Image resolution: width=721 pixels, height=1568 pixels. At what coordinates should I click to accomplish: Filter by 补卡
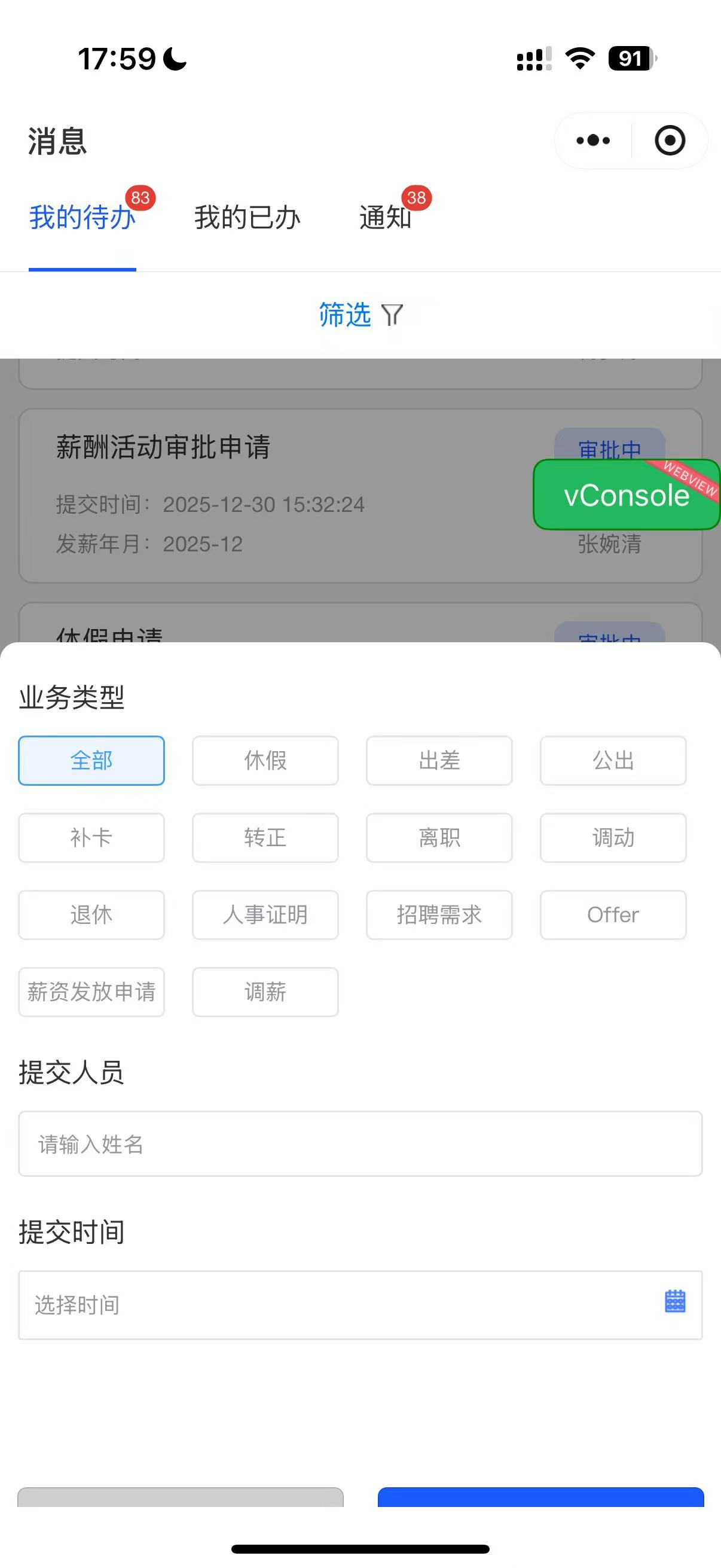pos(91,838)
